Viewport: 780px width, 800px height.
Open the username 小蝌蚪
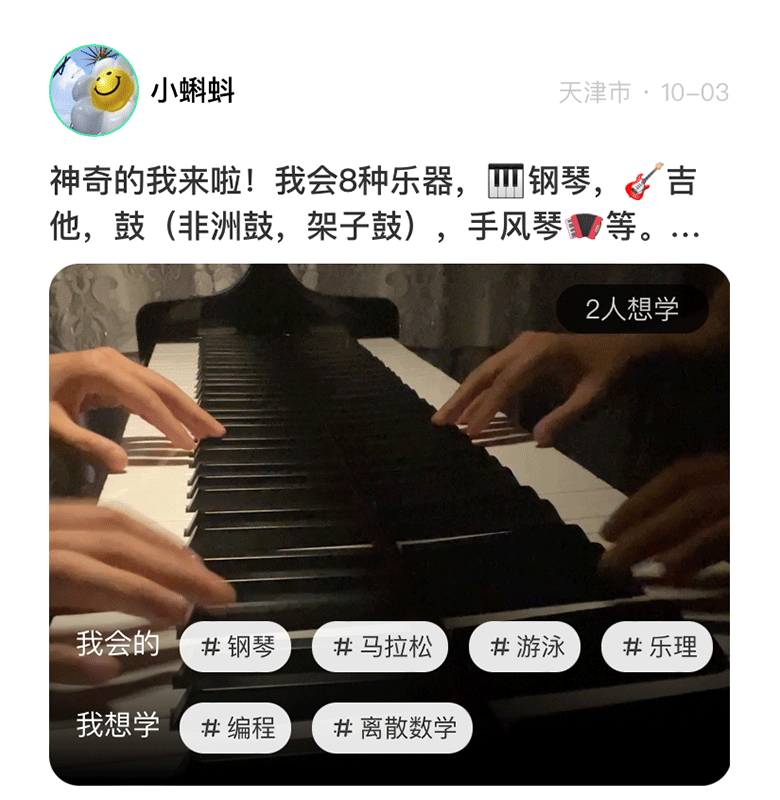coord(193,92)
